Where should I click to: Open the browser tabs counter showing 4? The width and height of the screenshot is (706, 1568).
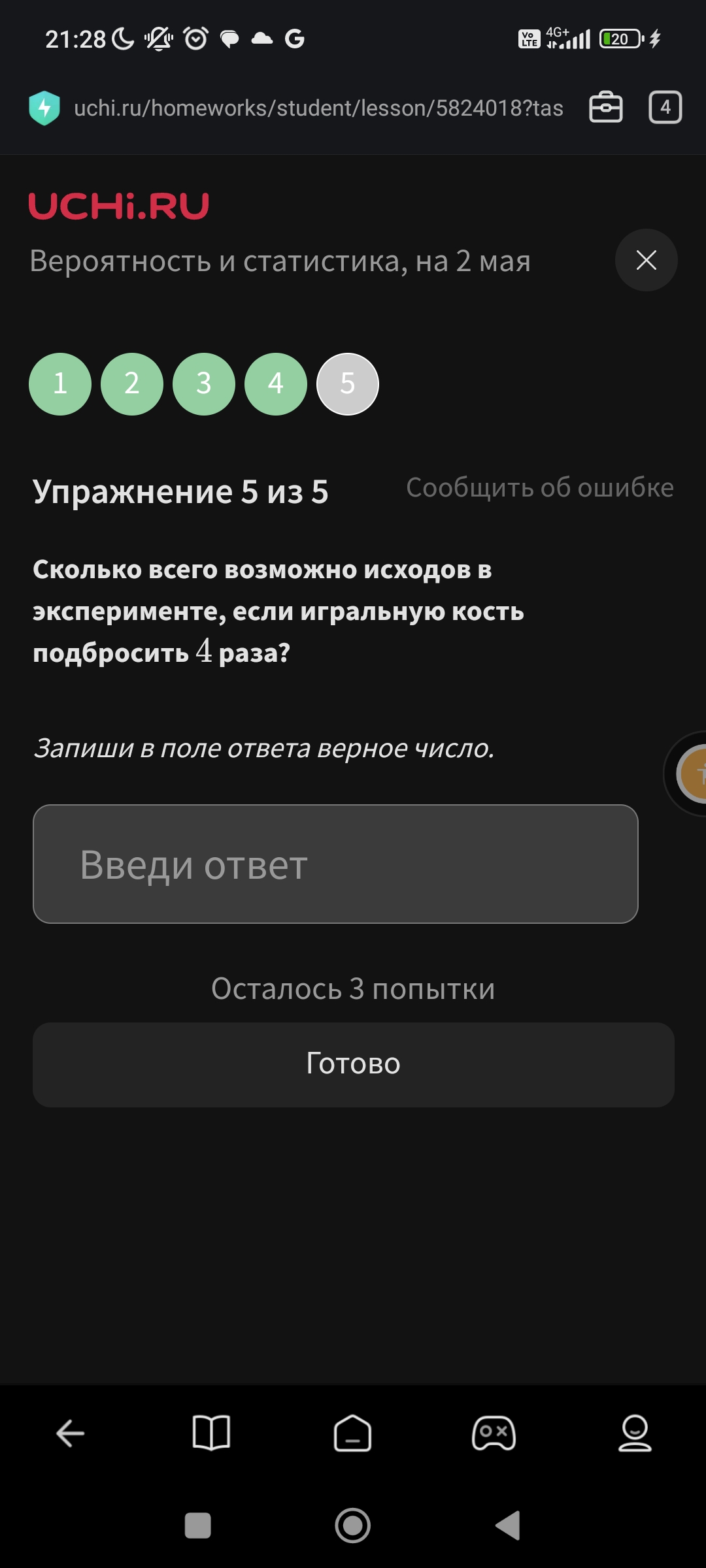[x=665, y=107]
